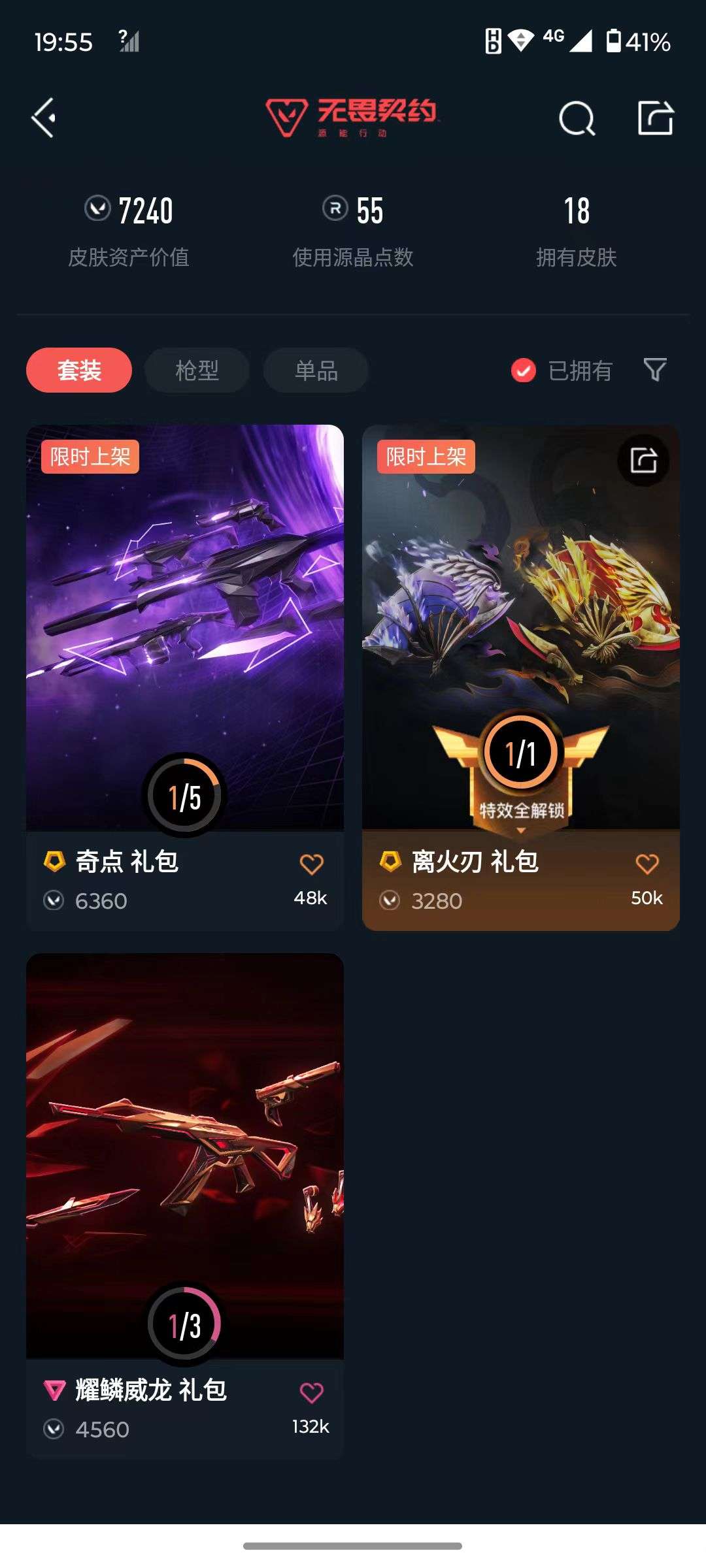The height and width of the screenshot is (1568, 706).
Task: Open the filter funnel icon
Action: pyautogui.click(x=656, y=370)
